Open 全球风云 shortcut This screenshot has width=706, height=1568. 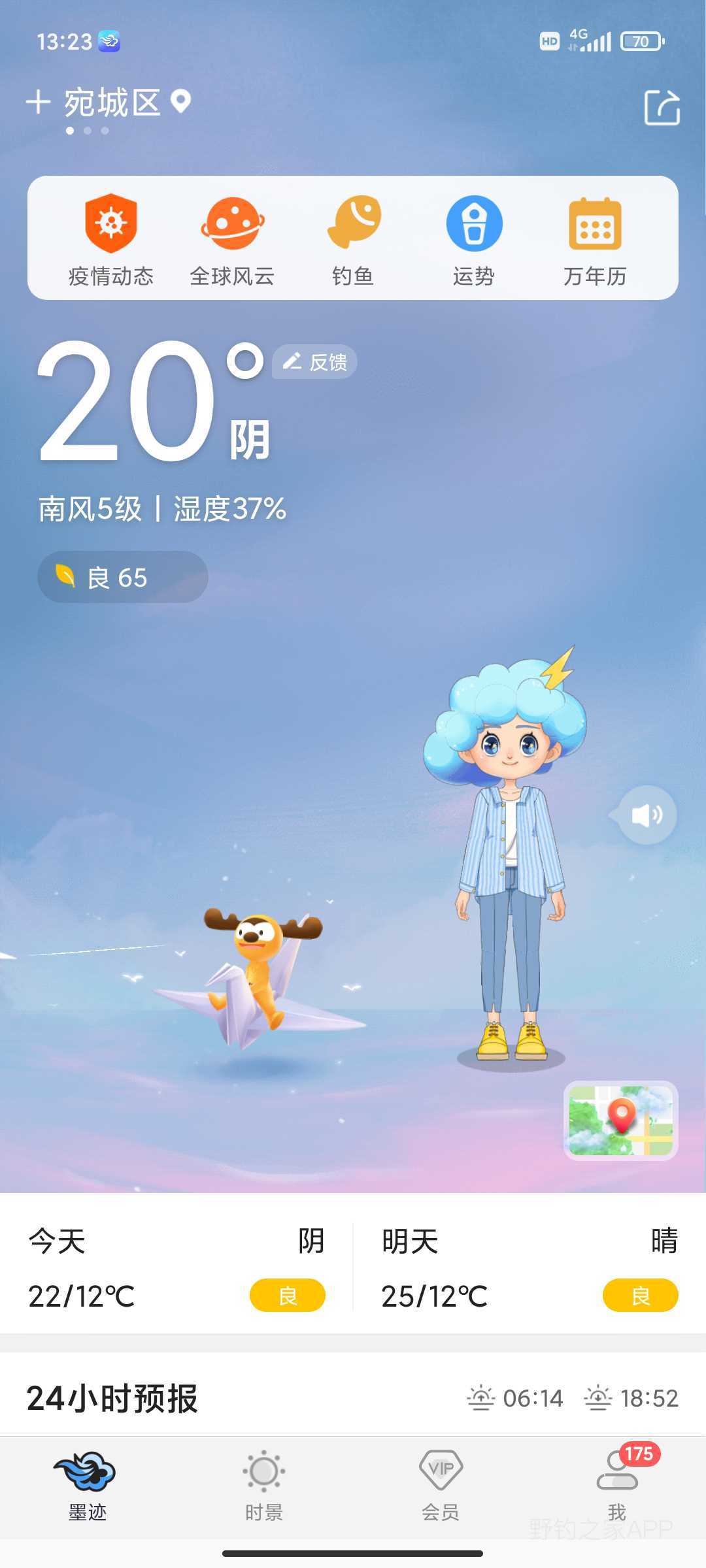[x=232, y=240]
